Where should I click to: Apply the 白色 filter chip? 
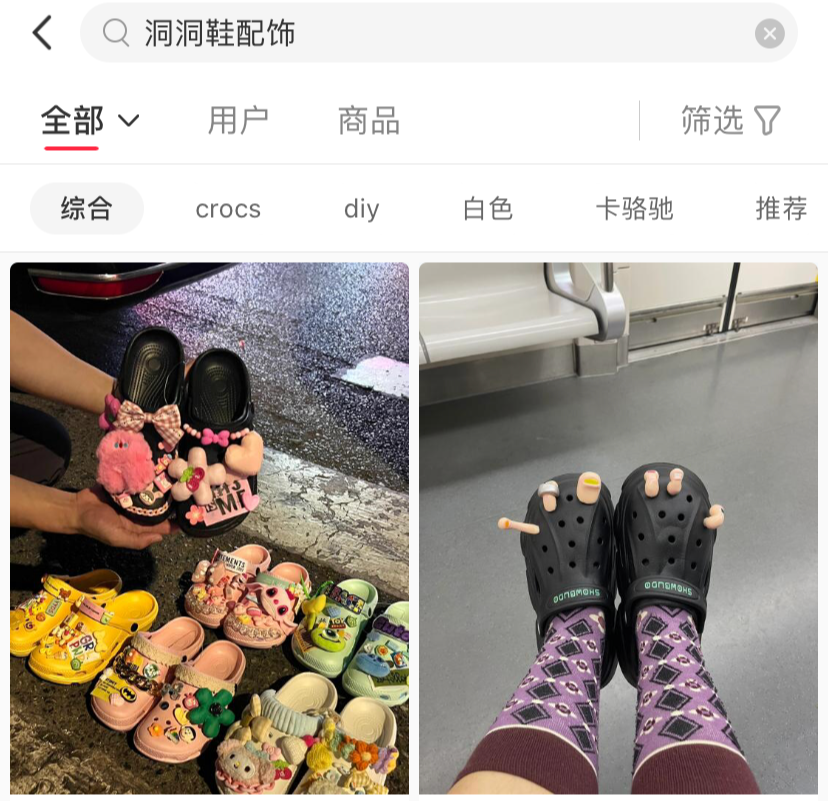click(x=488, y=209)
